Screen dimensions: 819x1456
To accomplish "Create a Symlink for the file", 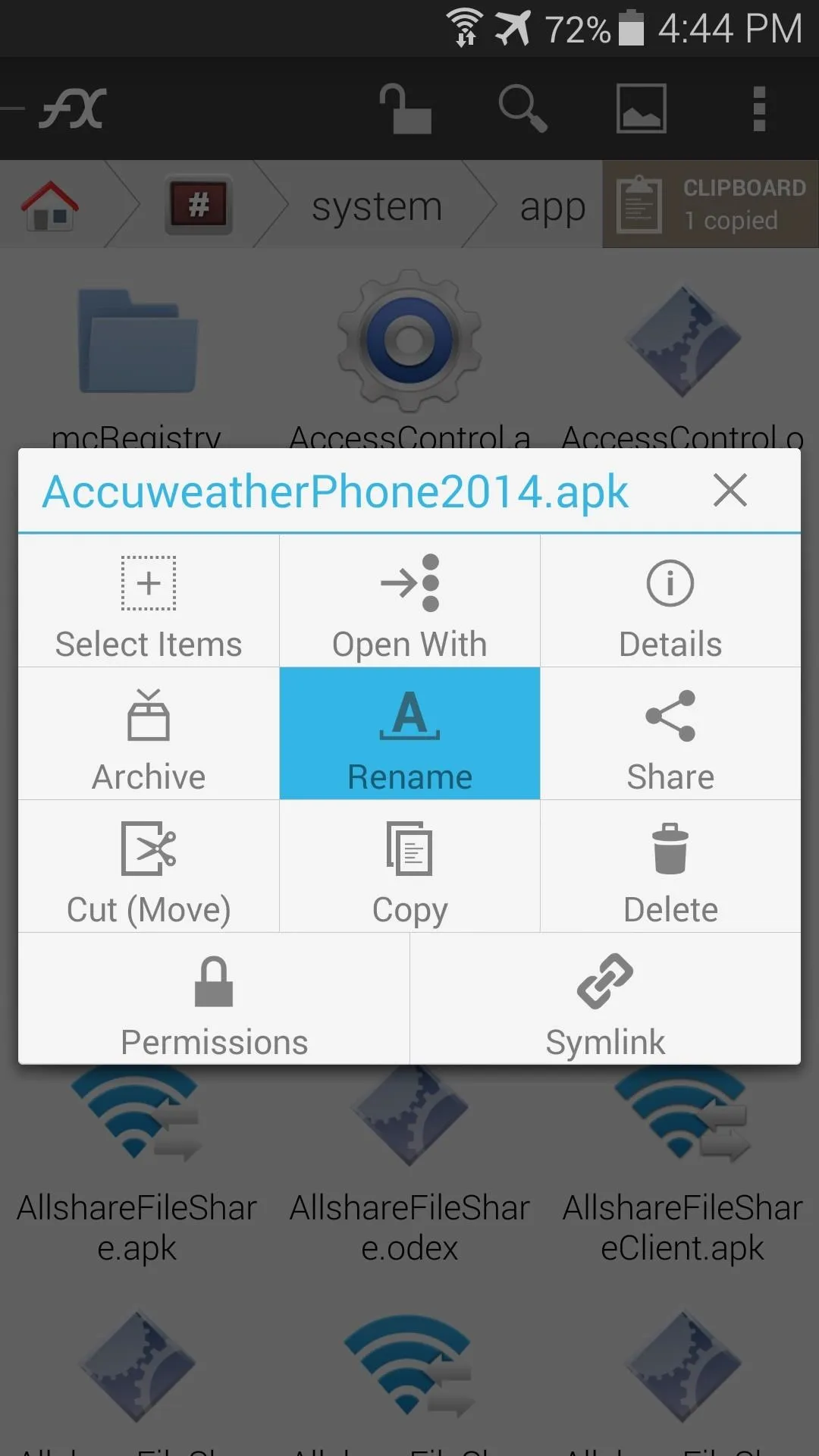I will coord(605,999).
